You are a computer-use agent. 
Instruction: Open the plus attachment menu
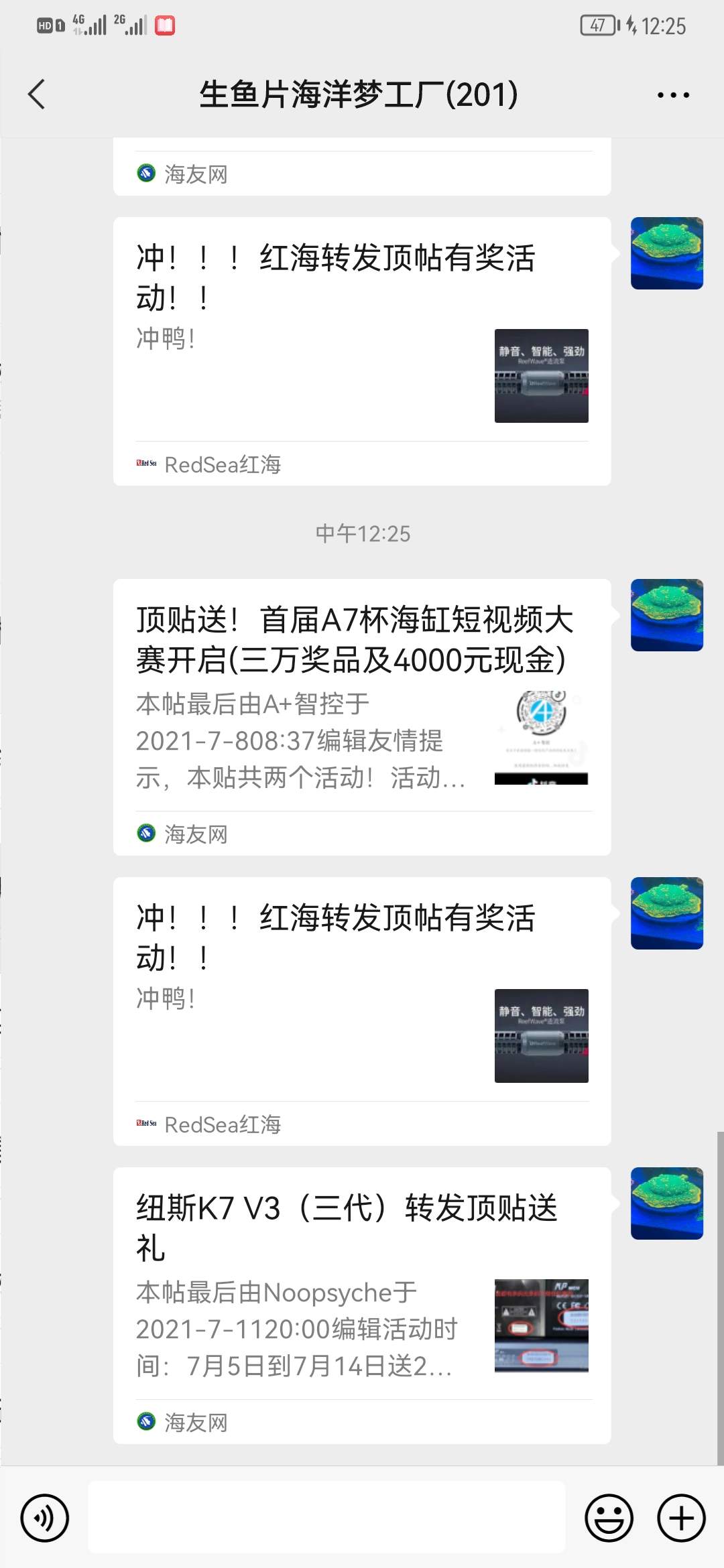coord(681,1518)
